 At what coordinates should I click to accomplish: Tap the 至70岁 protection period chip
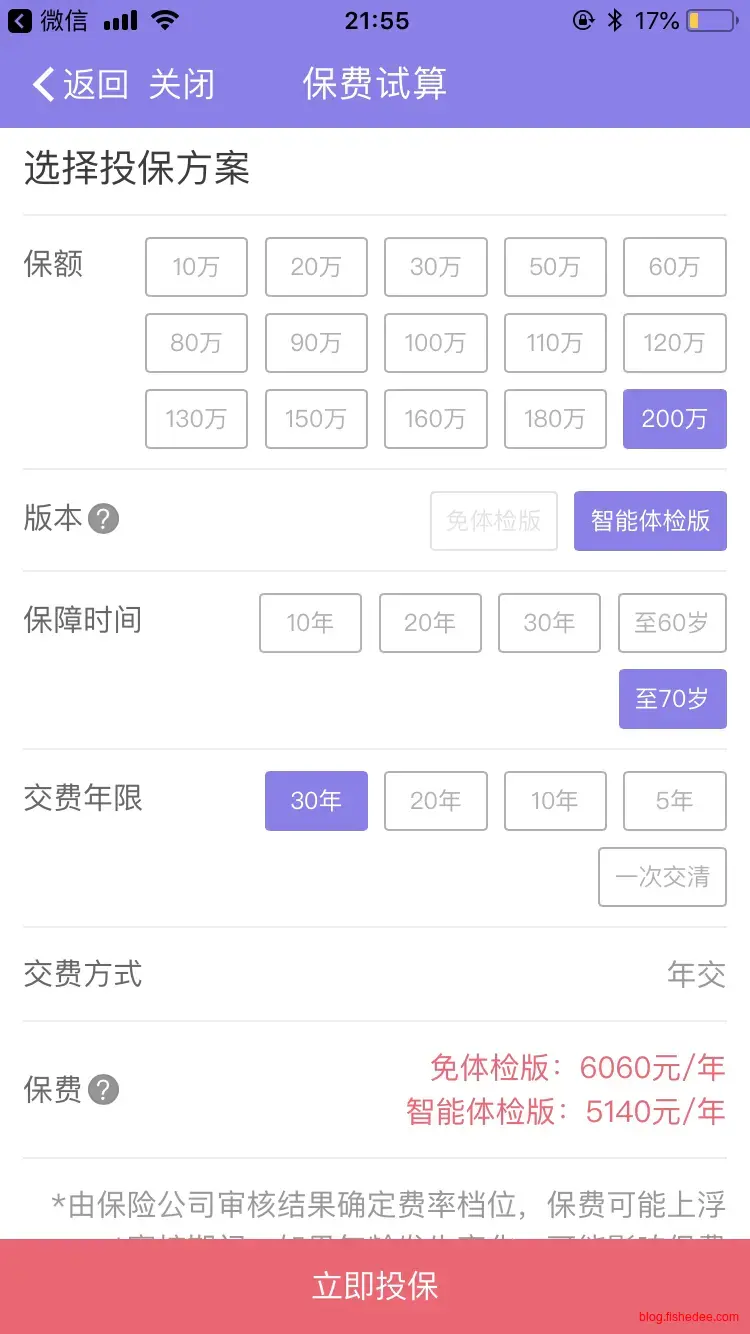(x=672, y=699)
